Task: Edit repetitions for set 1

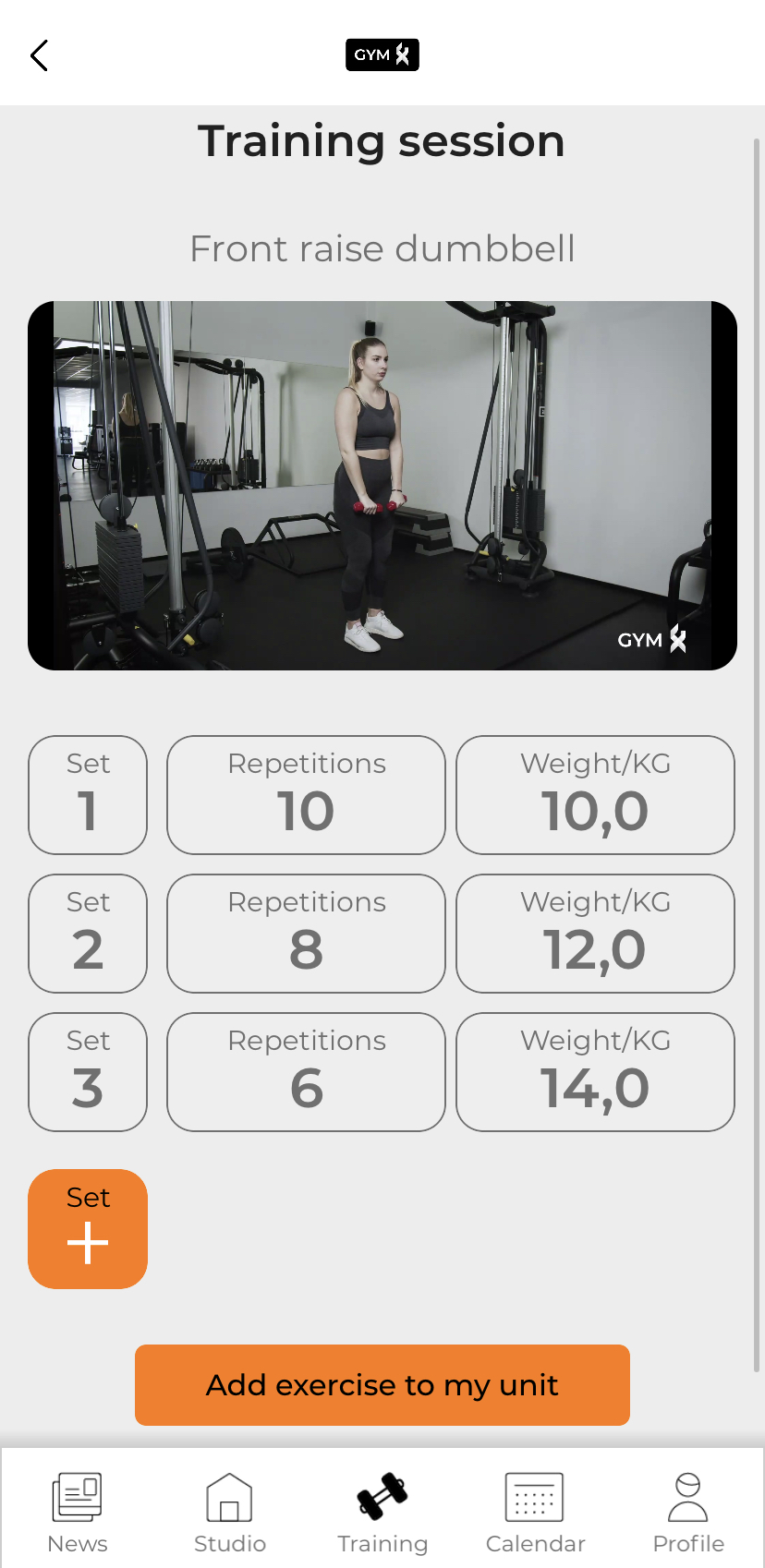Action: pyautogui.click(x=306, y=795)
